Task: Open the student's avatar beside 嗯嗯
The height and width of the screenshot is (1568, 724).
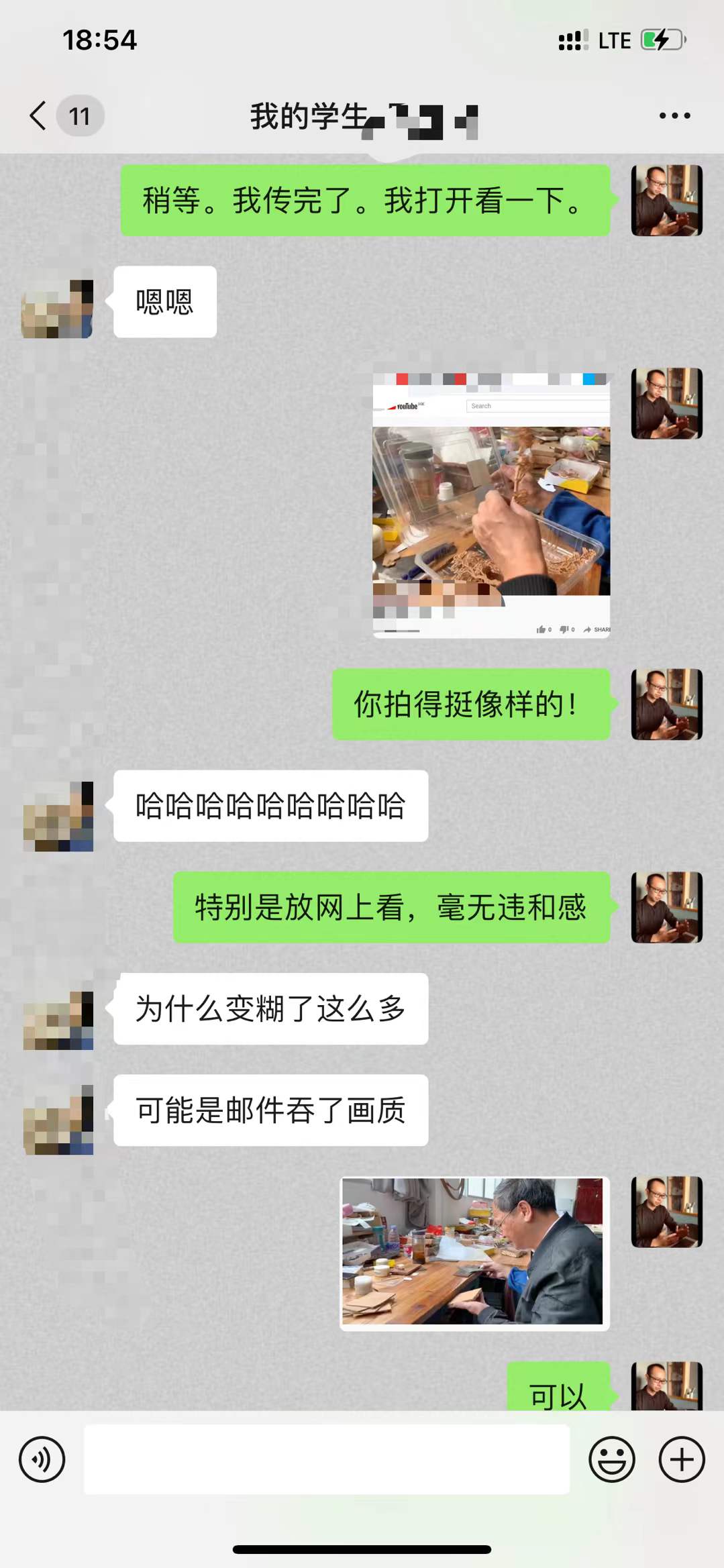Action: point(58,309)
